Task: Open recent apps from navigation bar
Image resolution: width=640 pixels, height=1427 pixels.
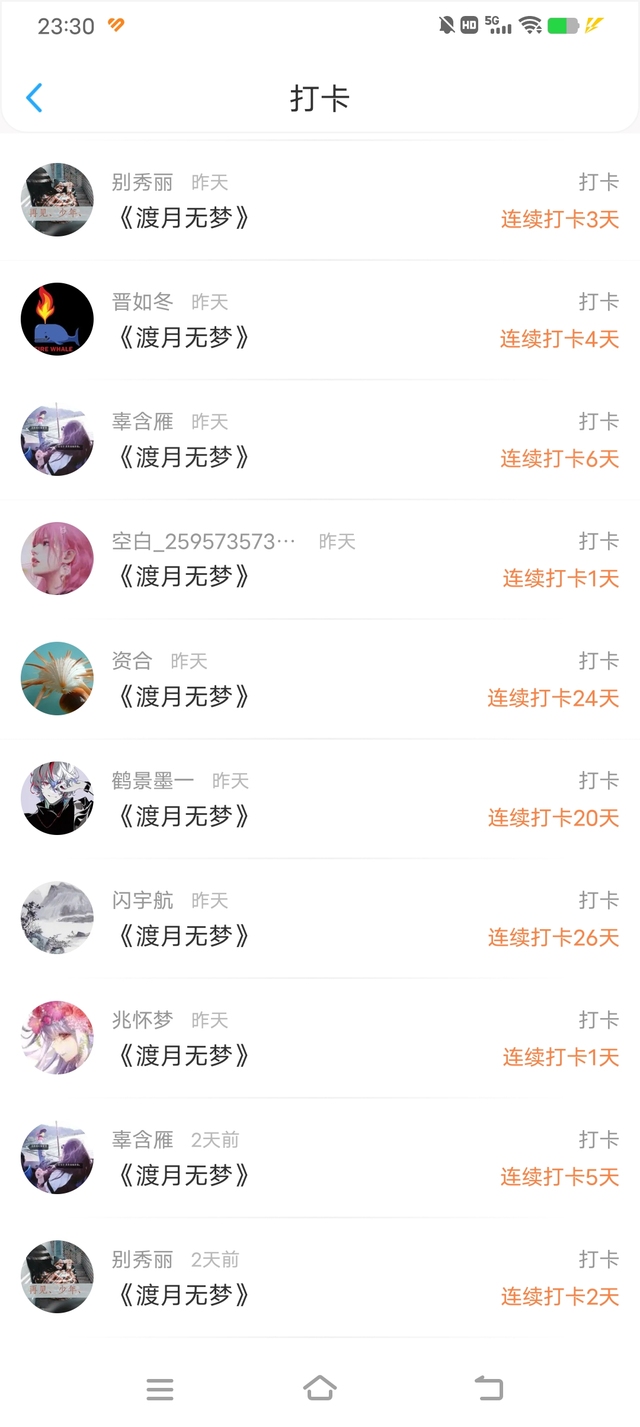Action: [x=160, y=1388]
